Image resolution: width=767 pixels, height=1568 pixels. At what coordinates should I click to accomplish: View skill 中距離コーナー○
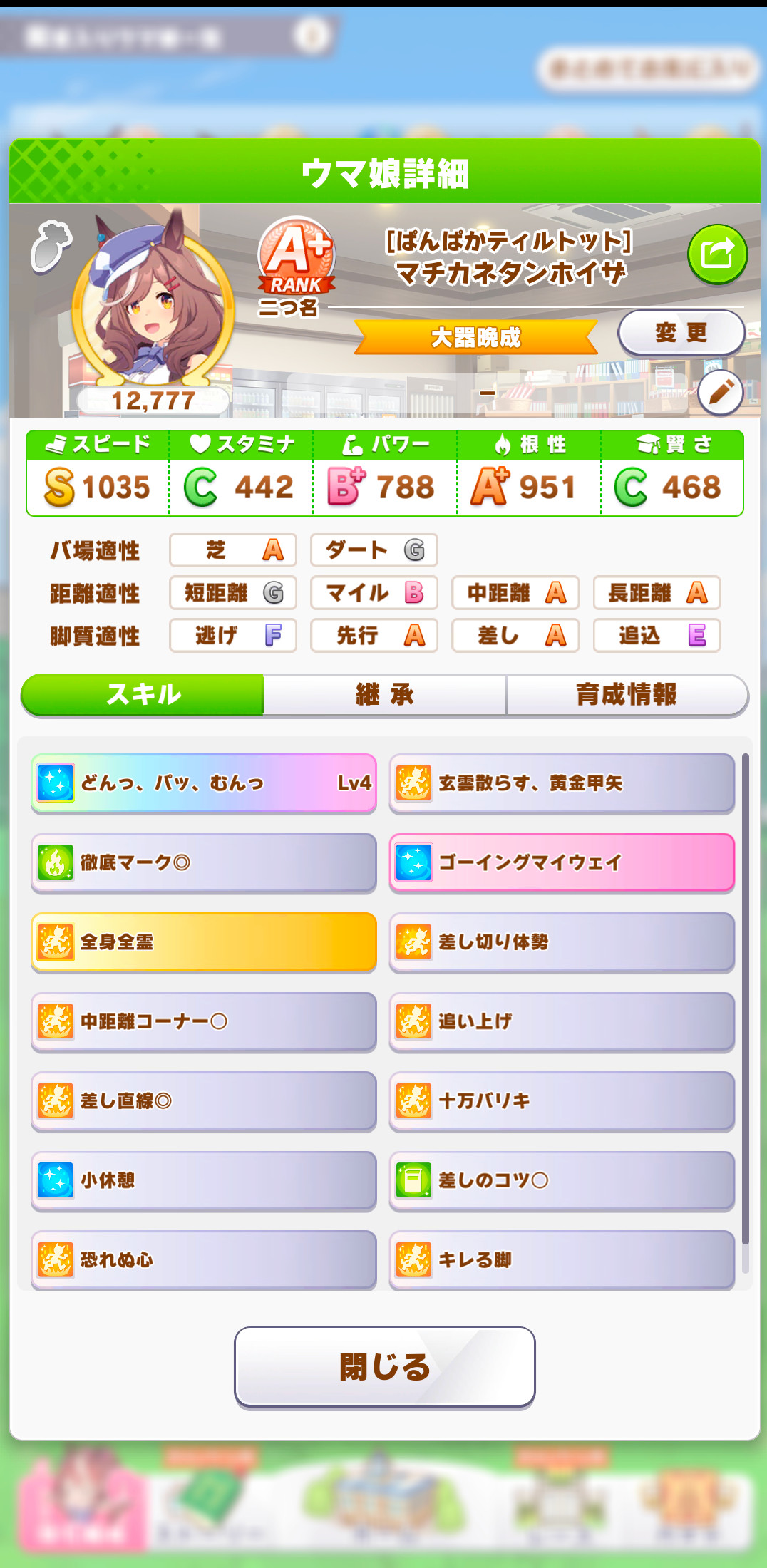[x=204, y=1021]
